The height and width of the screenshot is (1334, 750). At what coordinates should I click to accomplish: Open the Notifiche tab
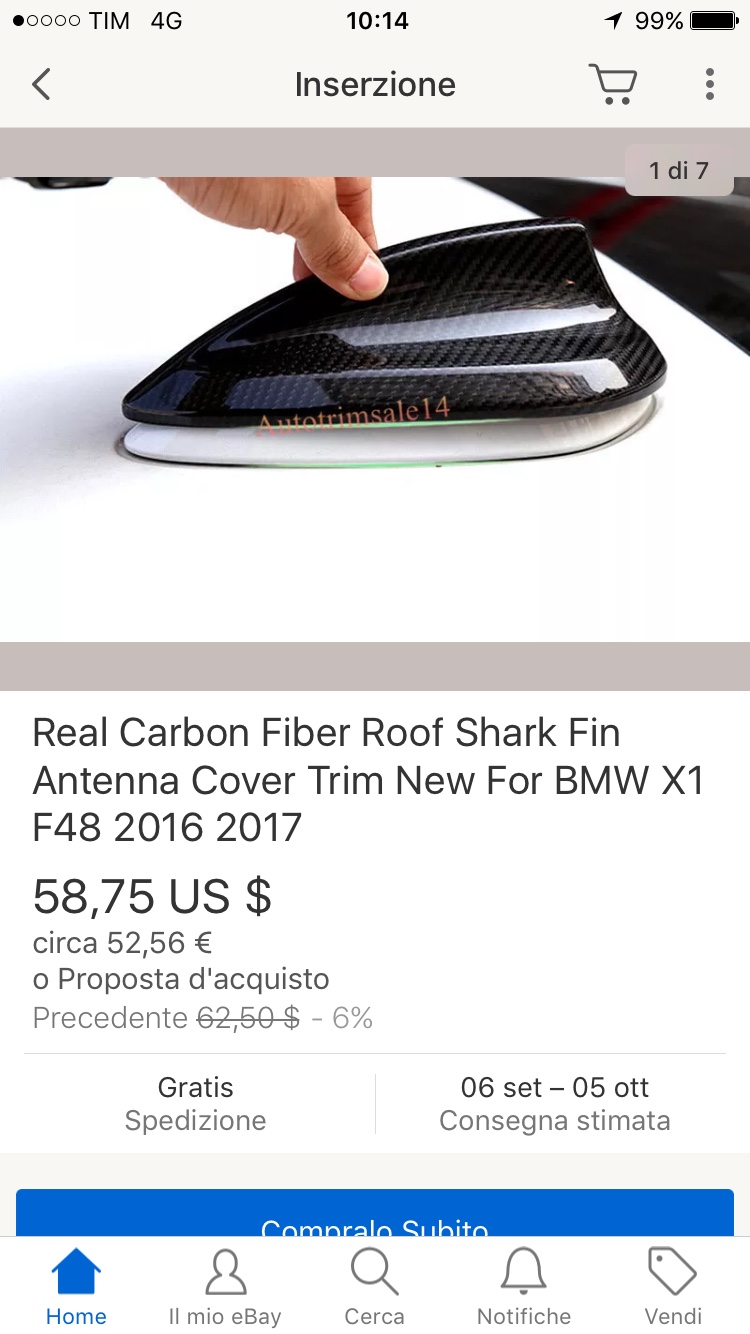coord(524,1288)
